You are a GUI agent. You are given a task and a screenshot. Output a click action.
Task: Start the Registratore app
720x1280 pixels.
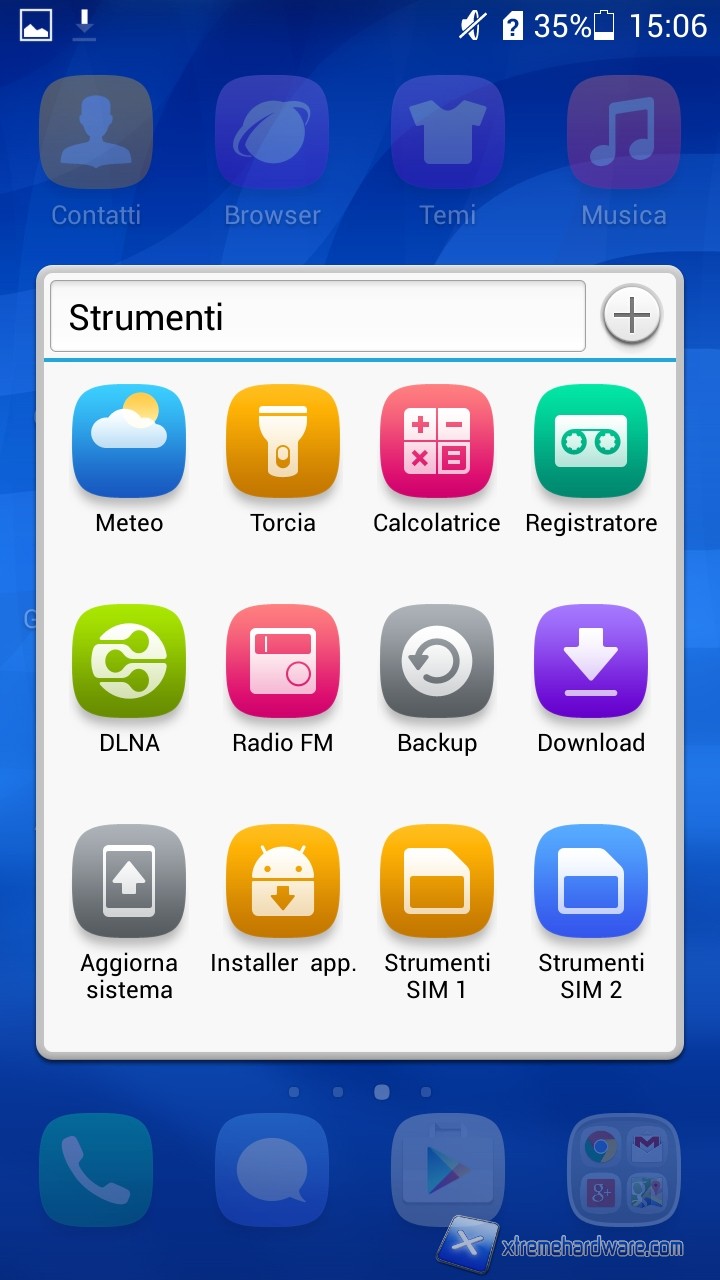coord(591,442)
